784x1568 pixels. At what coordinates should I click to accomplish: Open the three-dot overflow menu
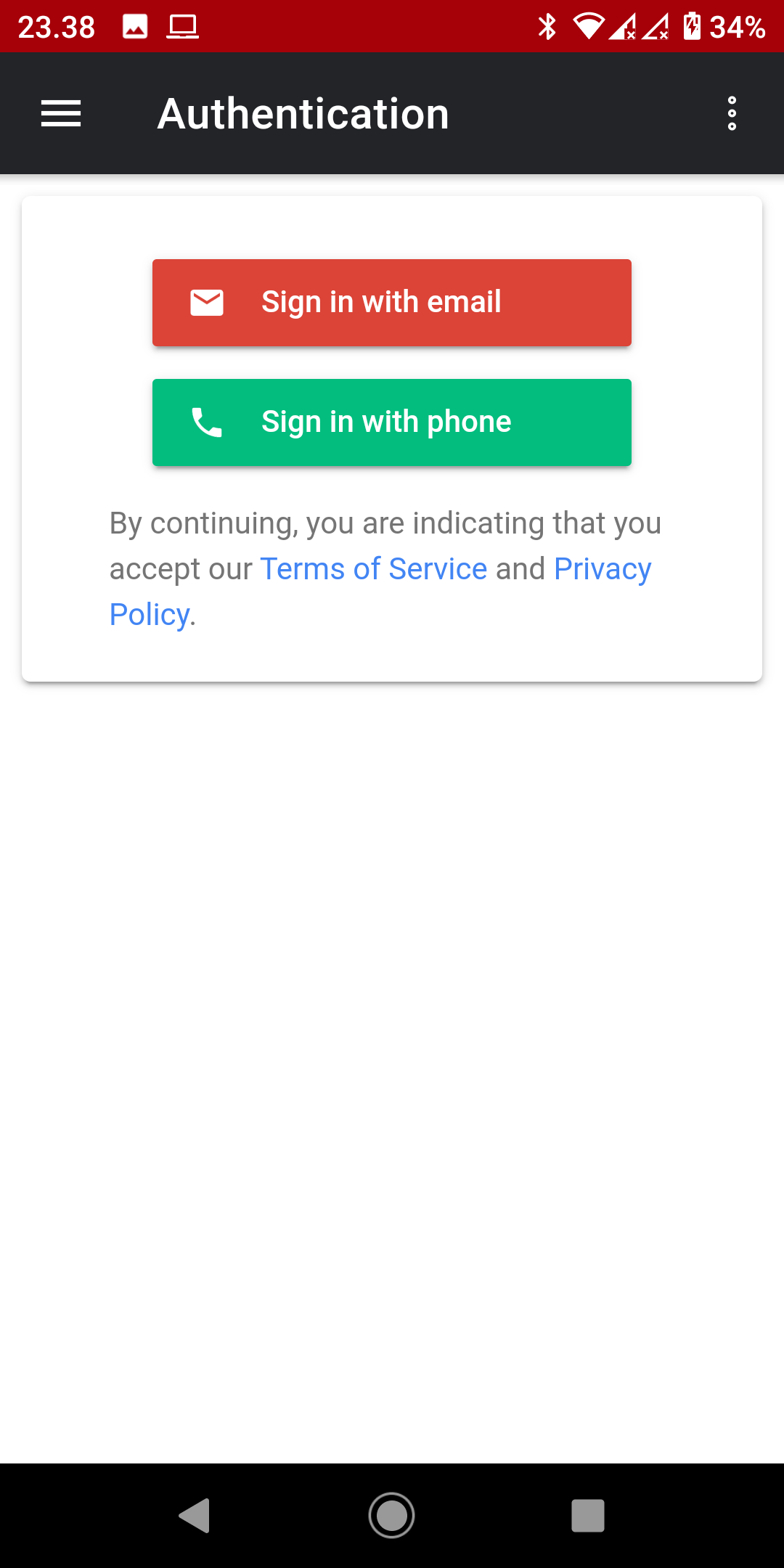732,114
